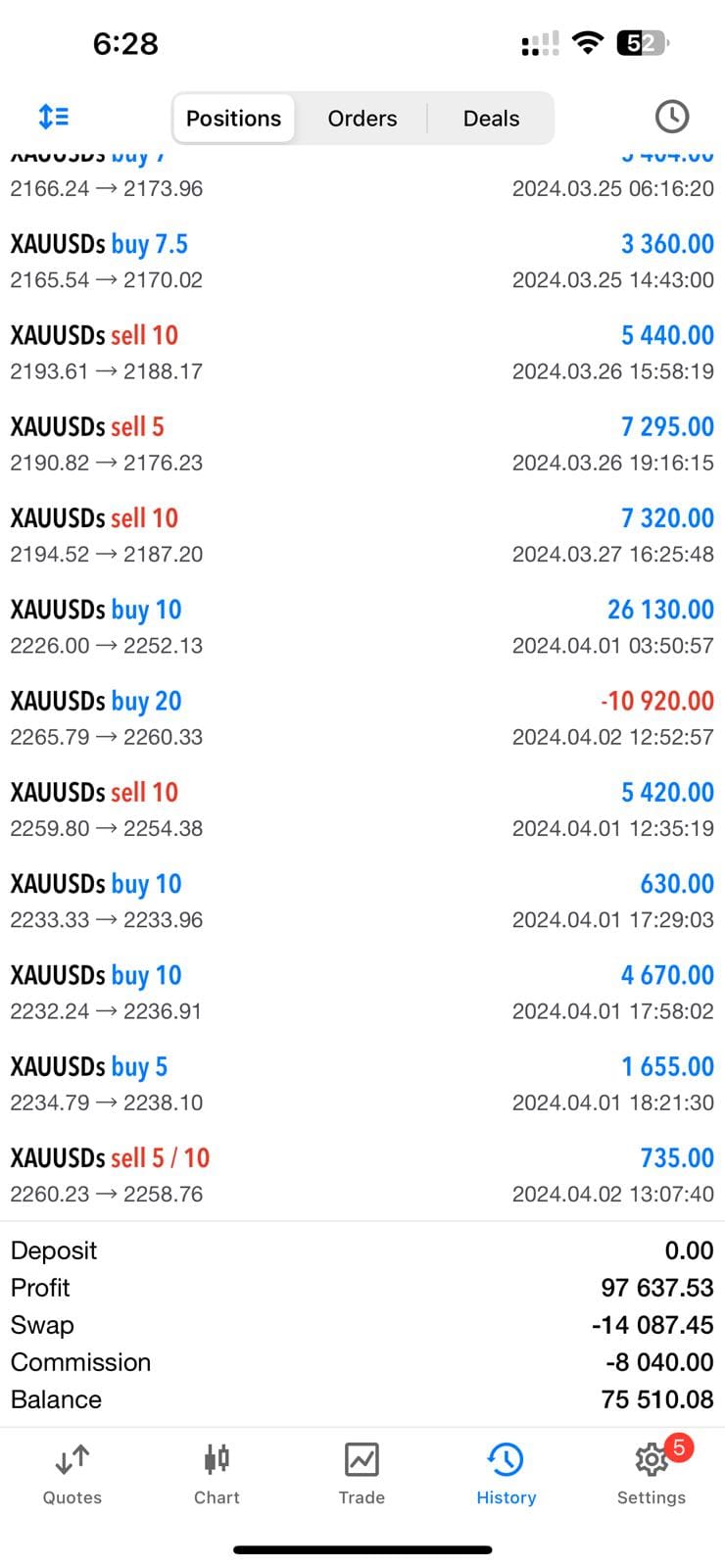Viewport: 725px width, 1568px height.
Task: Open the sort order icon
Action: pyautogui.click(x=54, y=118)
